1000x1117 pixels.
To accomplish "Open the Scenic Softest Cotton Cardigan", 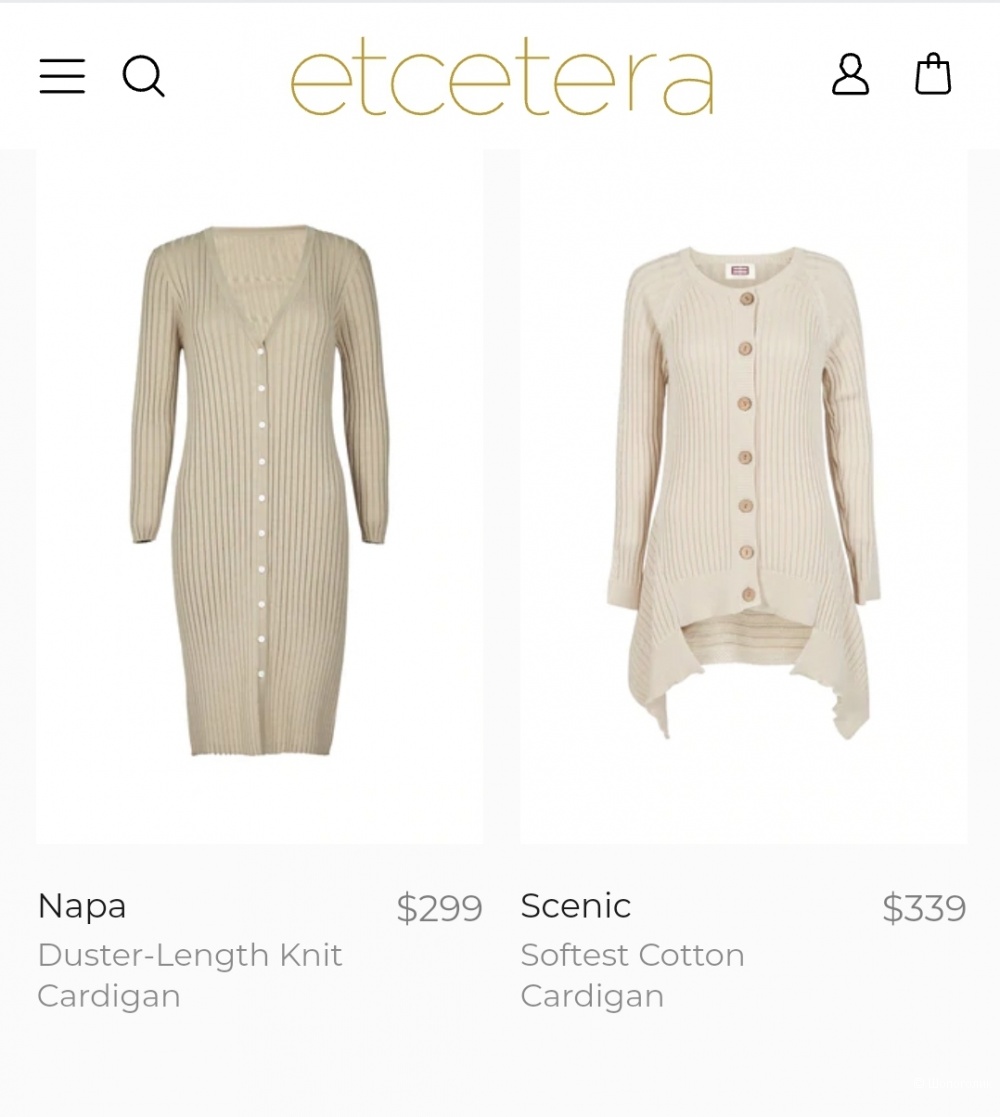I will coord(743,490).
